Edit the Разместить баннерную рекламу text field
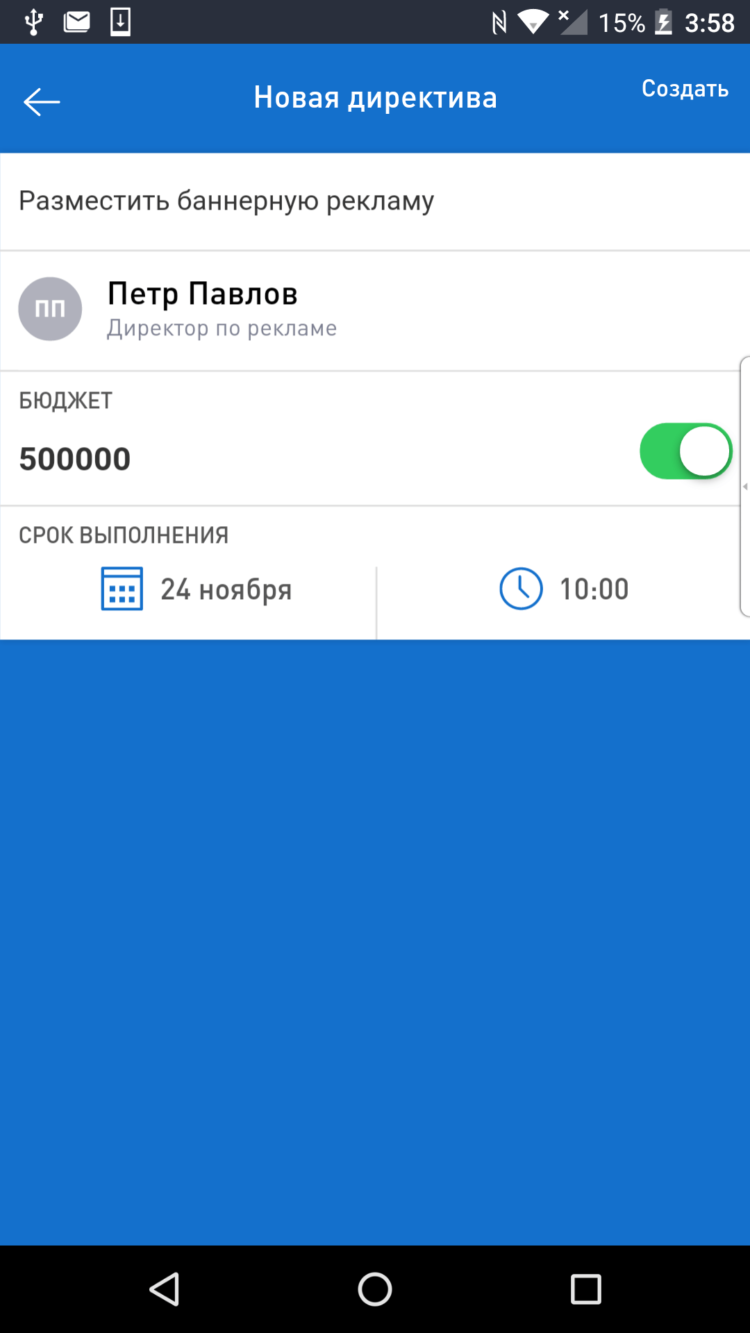The height and width of the screenshot is (1333, 750). pos(227,200)
